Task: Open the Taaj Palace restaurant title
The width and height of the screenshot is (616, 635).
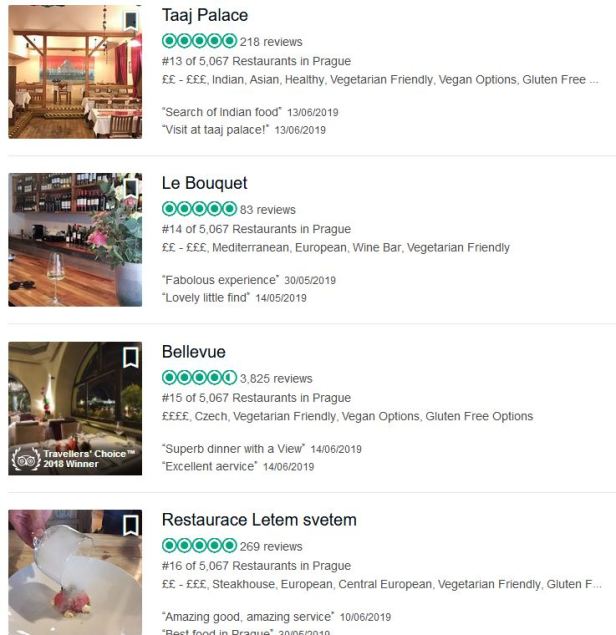Action: pyautogui.click(x=204, y=16)
